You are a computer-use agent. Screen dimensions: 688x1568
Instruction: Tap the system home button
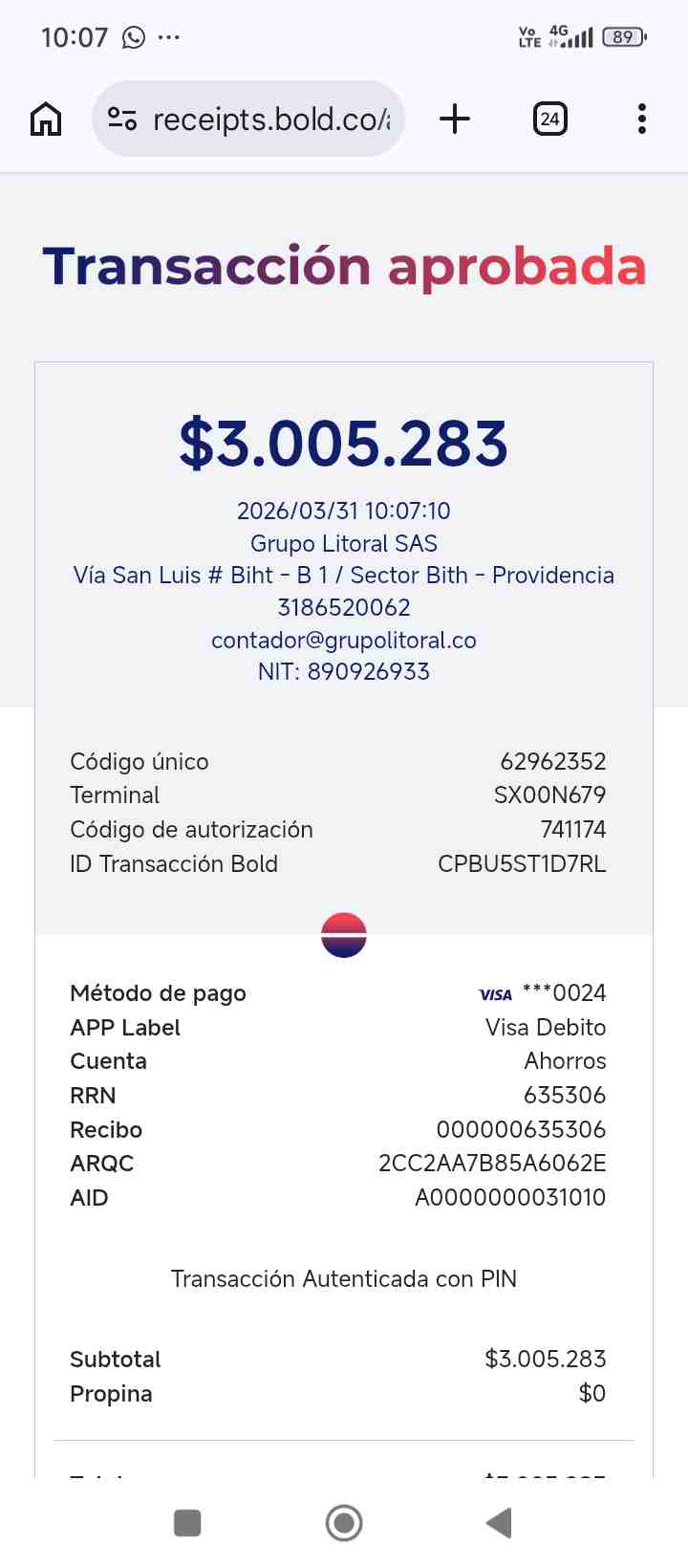[344, 1523]
